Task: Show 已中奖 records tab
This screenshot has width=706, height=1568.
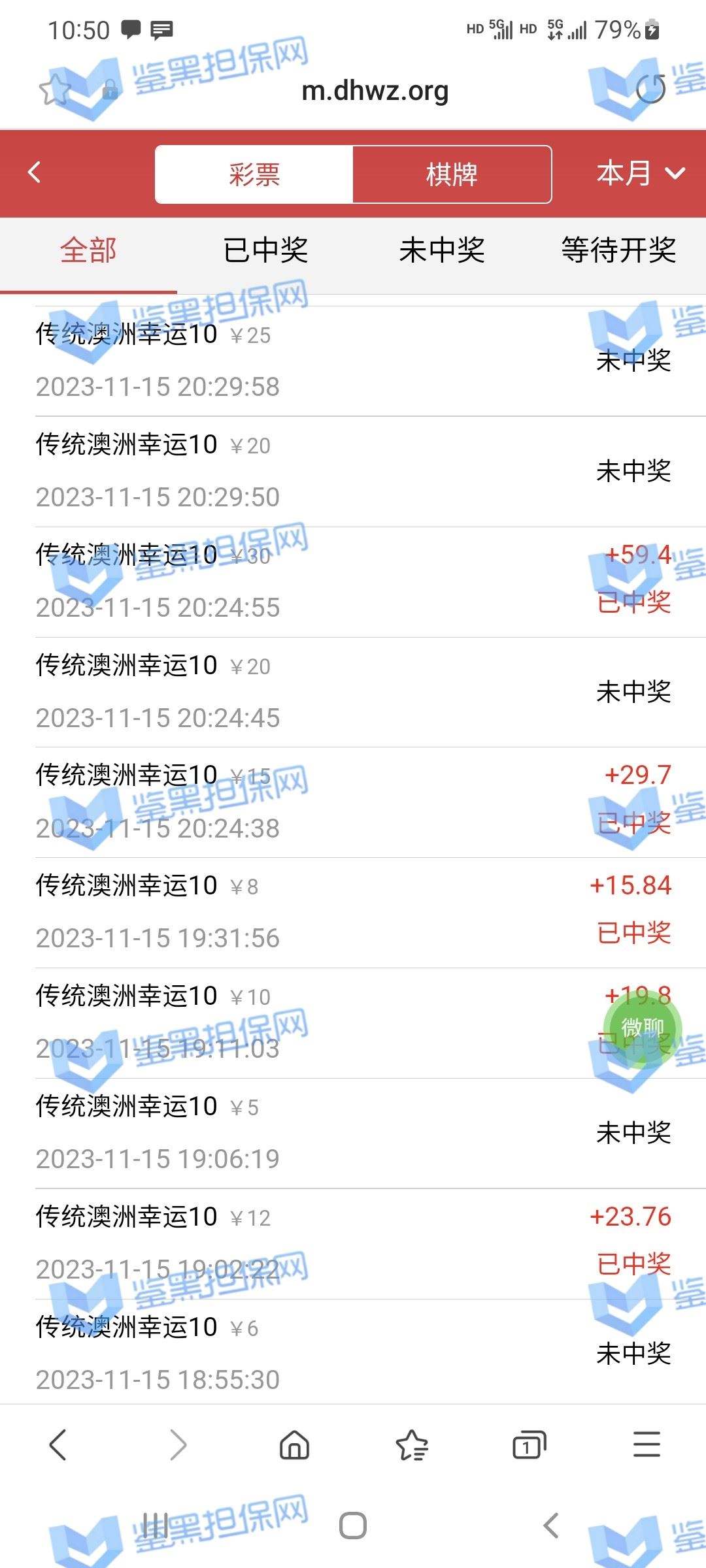Action: point(265,250)
